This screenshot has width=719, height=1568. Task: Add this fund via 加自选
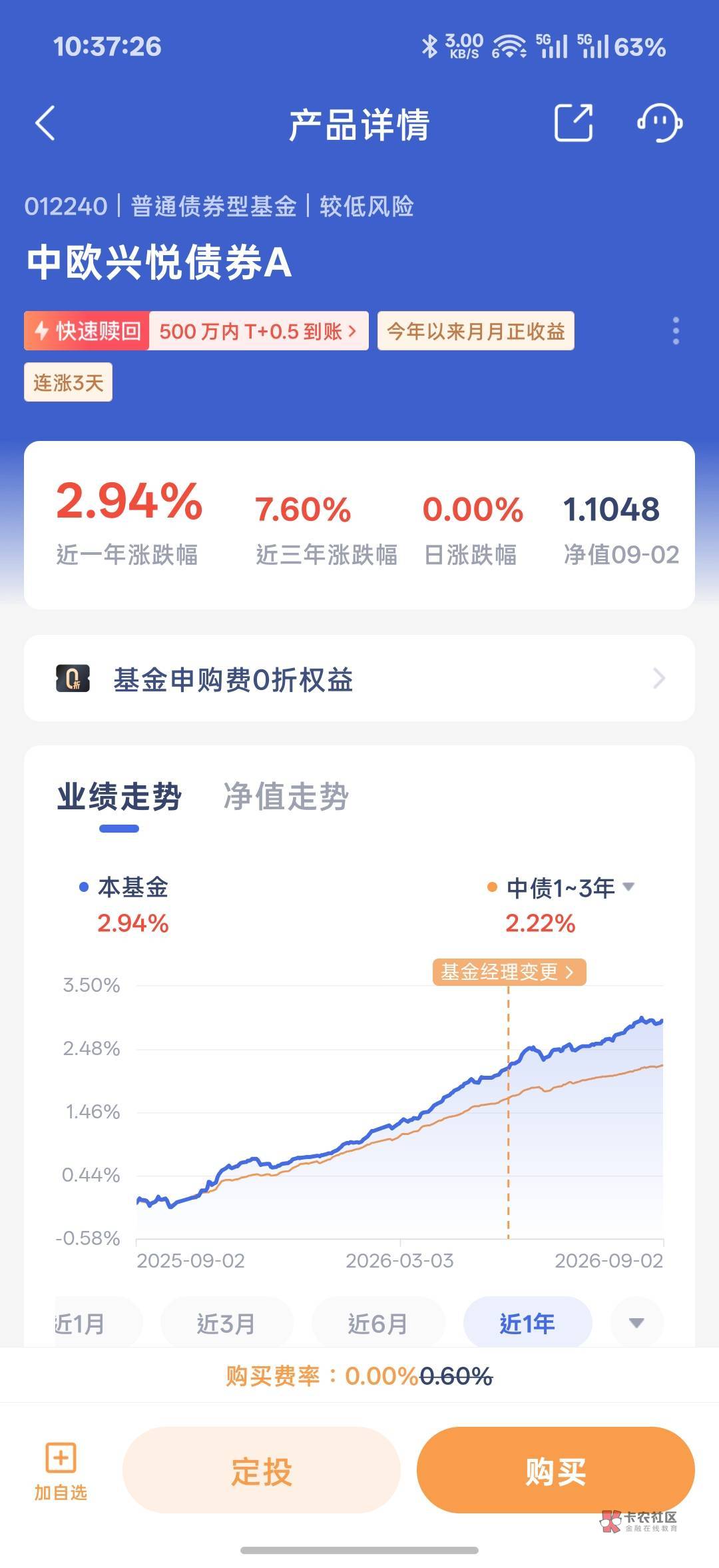coord(61,1471)
